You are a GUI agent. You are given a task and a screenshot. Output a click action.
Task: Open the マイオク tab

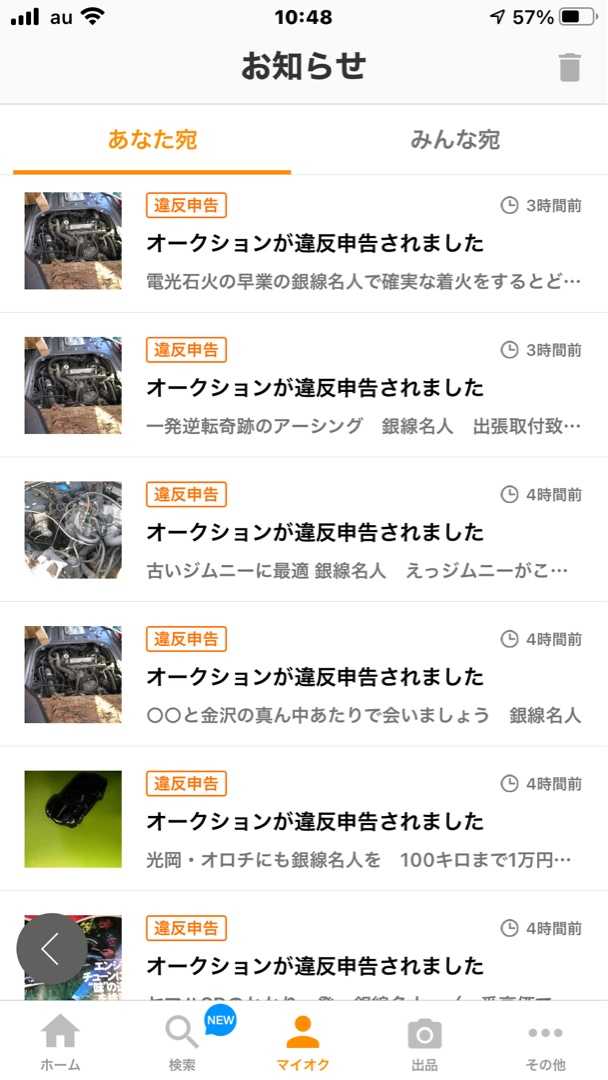tap(303, 1043)
